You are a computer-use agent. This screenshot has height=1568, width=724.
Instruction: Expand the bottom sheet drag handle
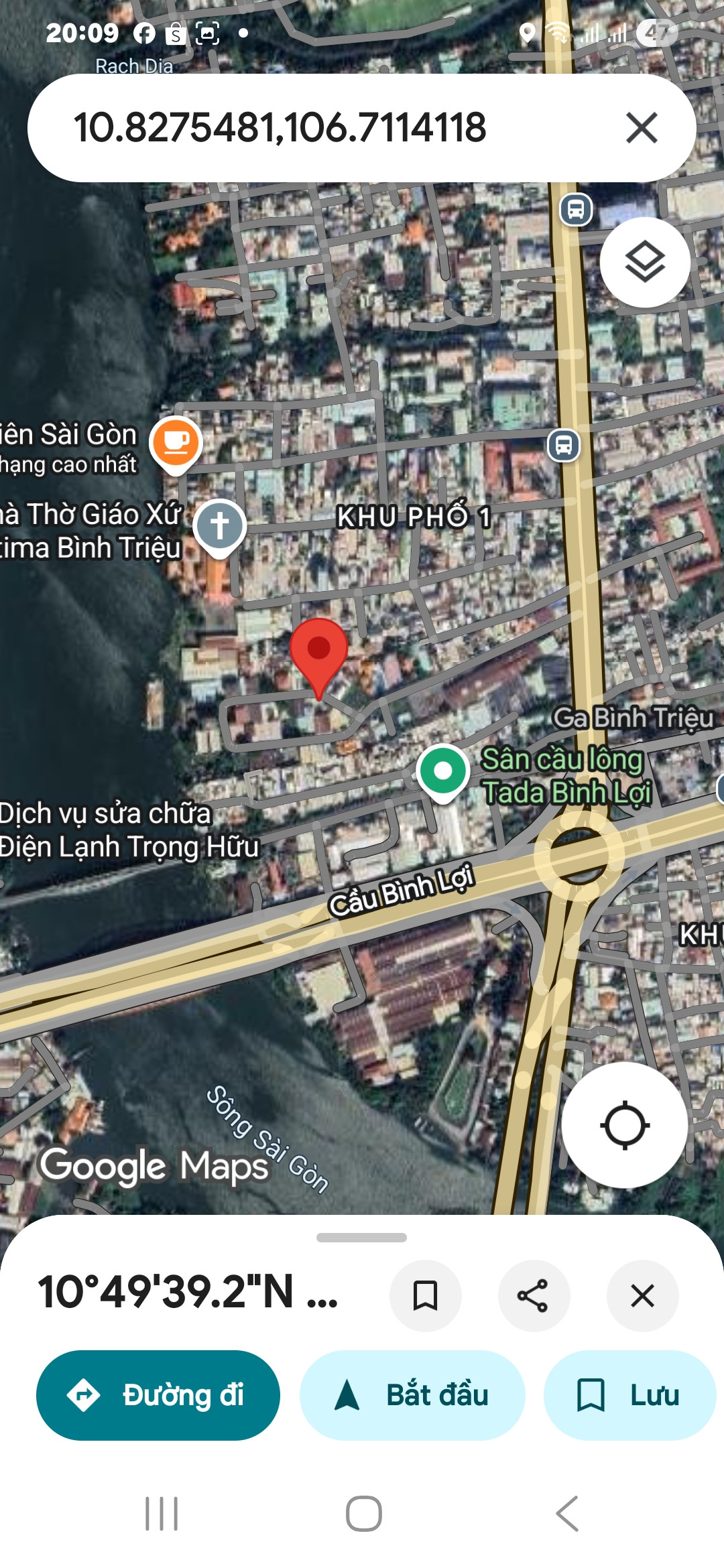click(x=361, y=1238)
